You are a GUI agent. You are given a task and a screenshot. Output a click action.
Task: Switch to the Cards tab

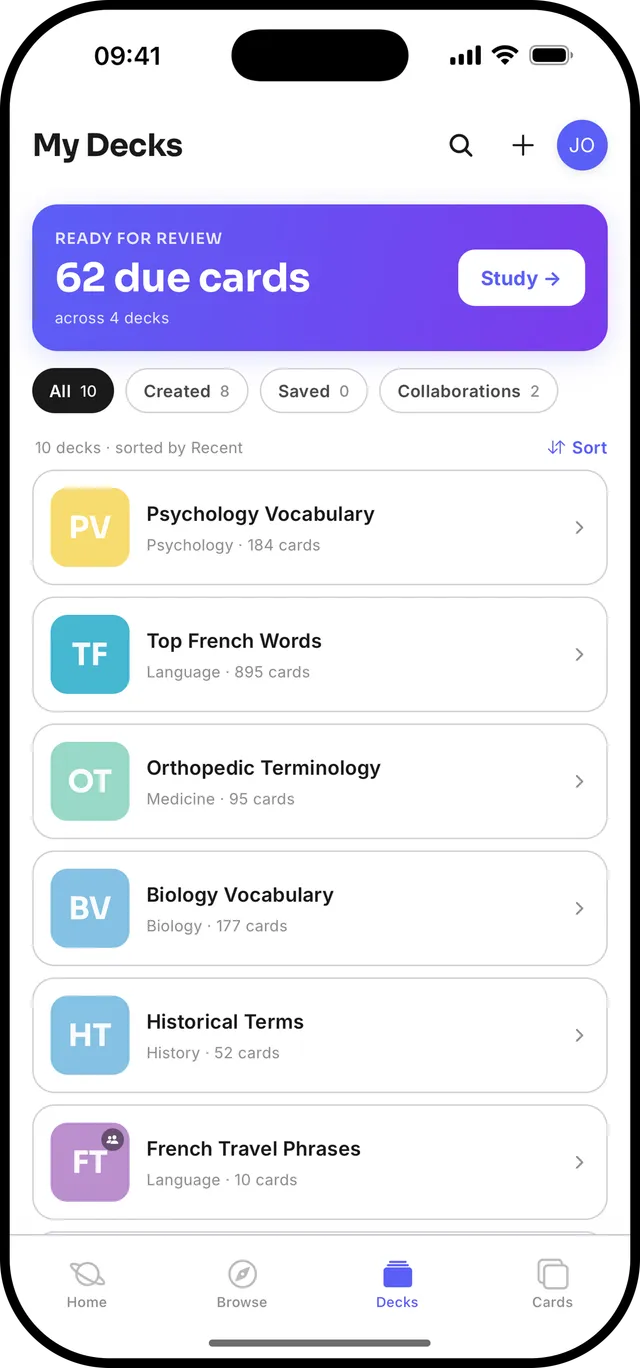click(x=552, y=1285)
